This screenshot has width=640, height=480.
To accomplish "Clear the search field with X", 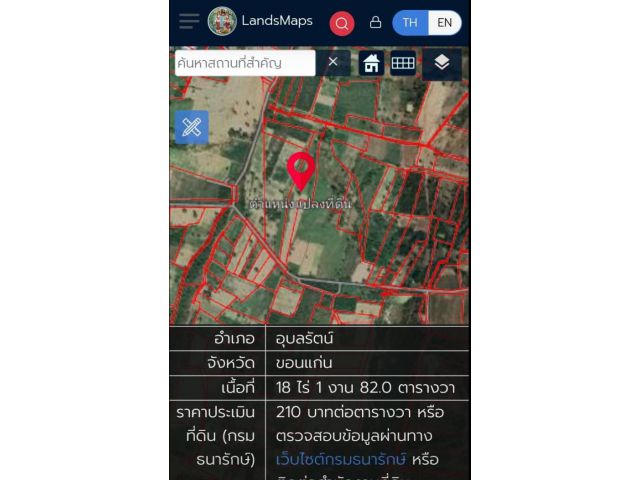I will pos(333,63).
